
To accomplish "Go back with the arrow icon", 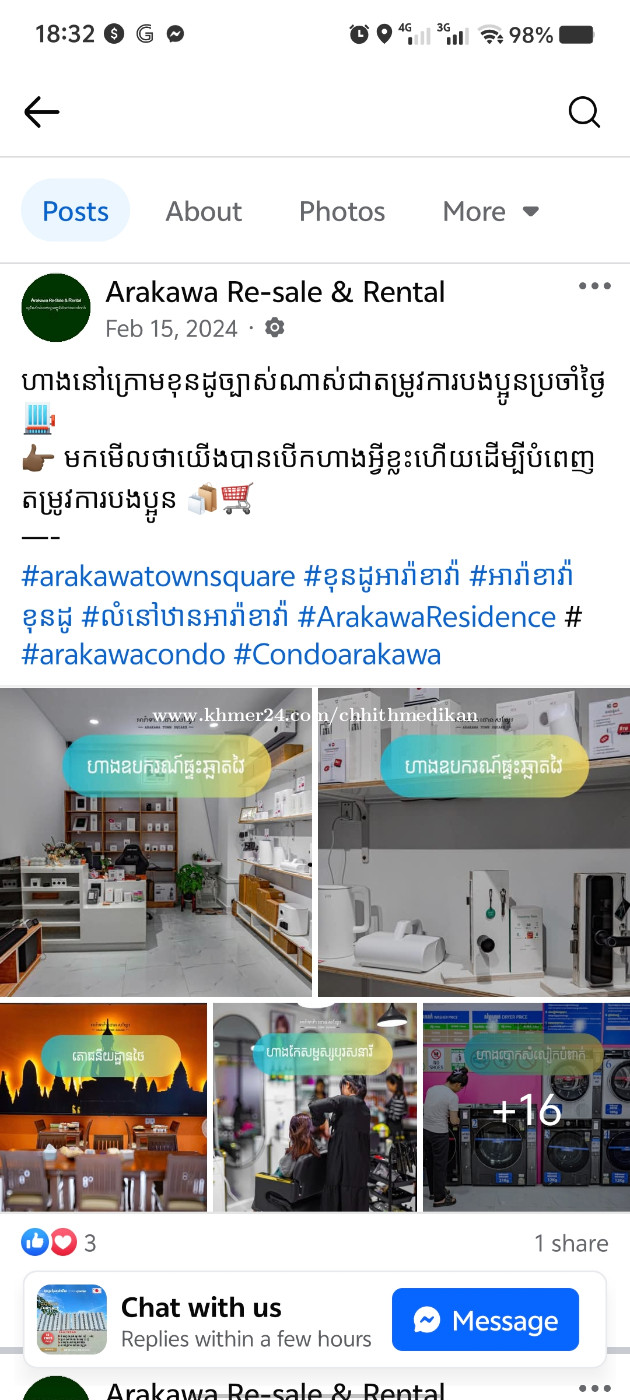I will [41, 112].
